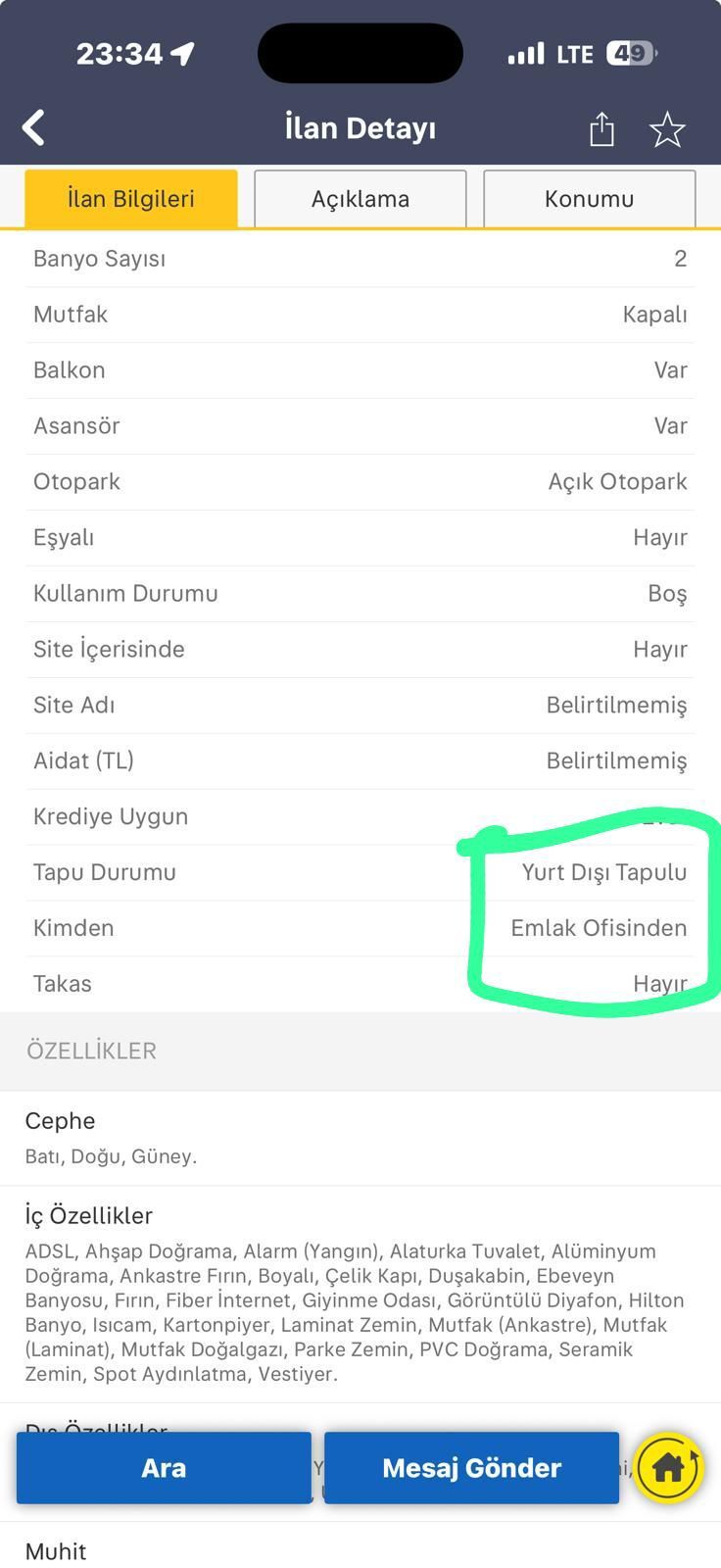The height and width of the screenshot is (1568, 721).
Task: Tap the share icon to share this listing
Action: point(601,127)
